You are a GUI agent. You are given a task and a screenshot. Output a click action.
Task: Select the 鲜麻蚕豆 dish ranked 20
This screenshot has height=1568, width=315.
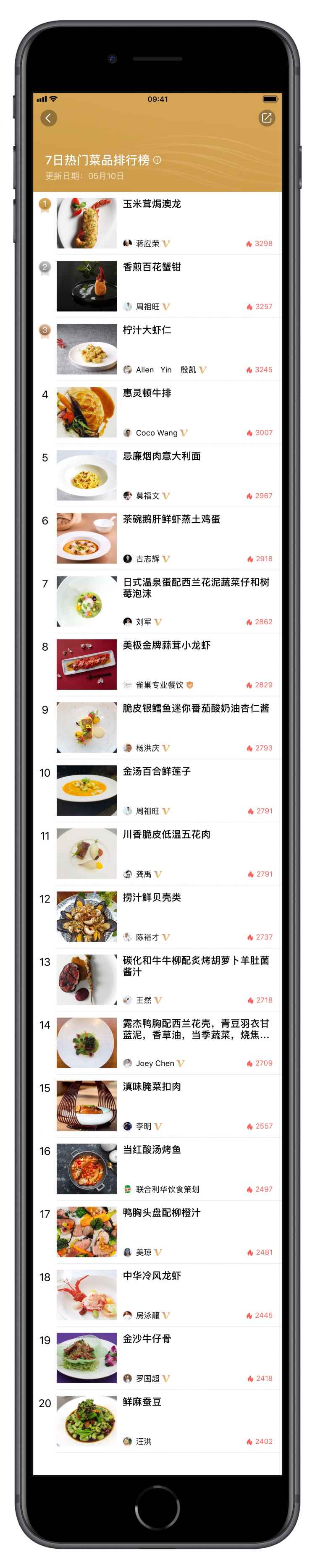pos(142,1401)
